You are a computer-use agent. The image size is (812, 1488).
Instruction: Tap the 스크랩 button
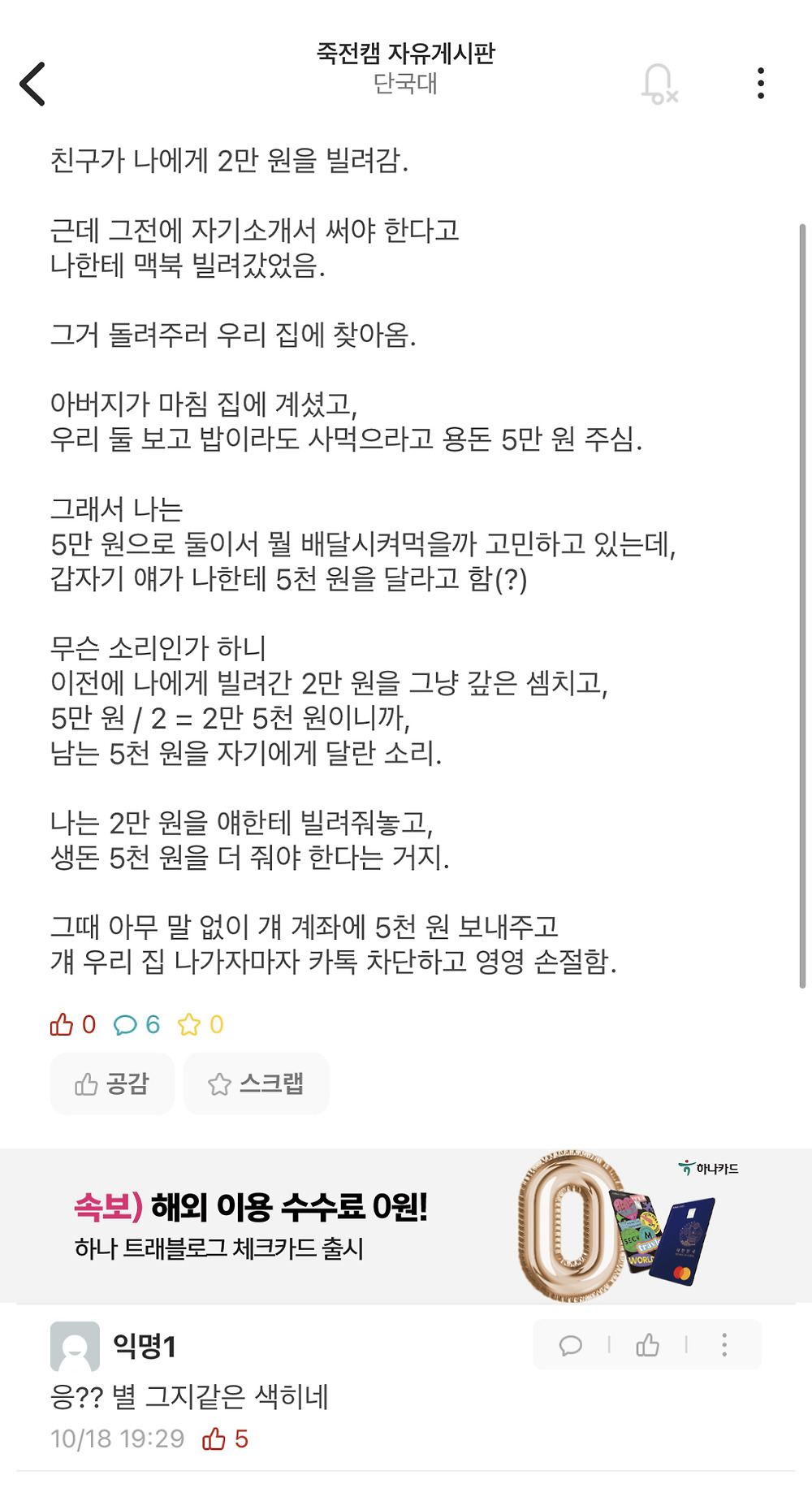pyautogui.click(x=256, y=1084)
